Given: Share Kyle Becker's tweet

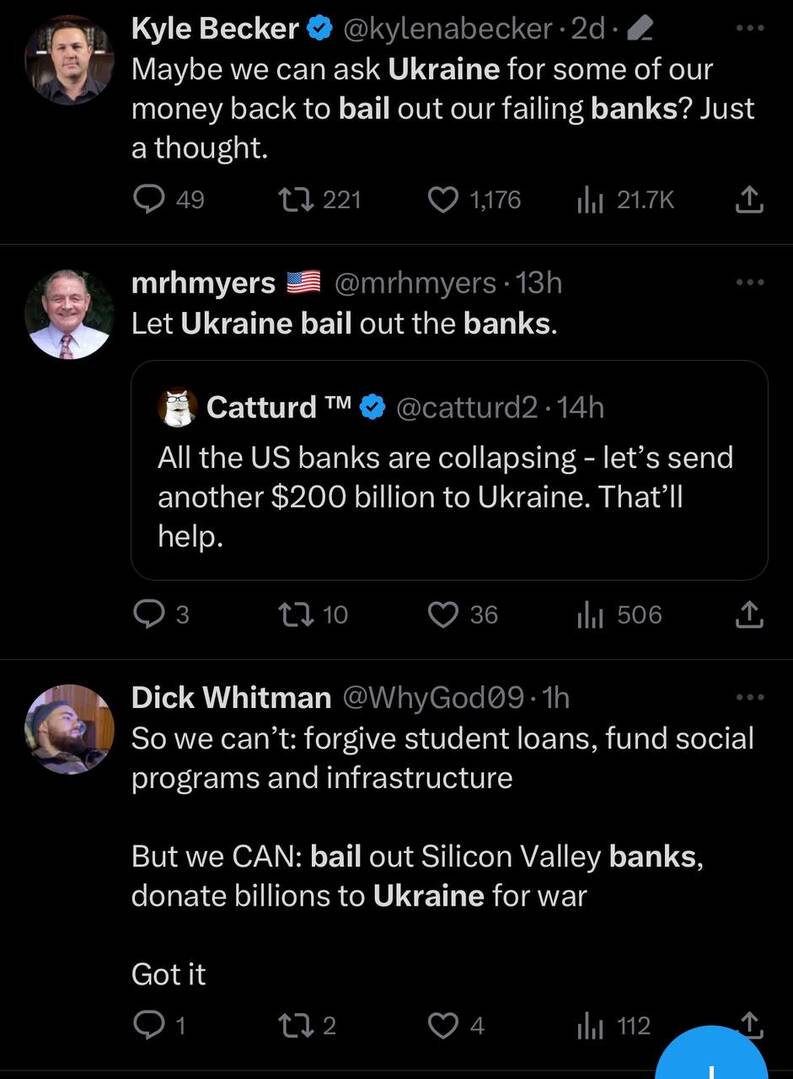Looking at the screenshot, I should 749,201.
